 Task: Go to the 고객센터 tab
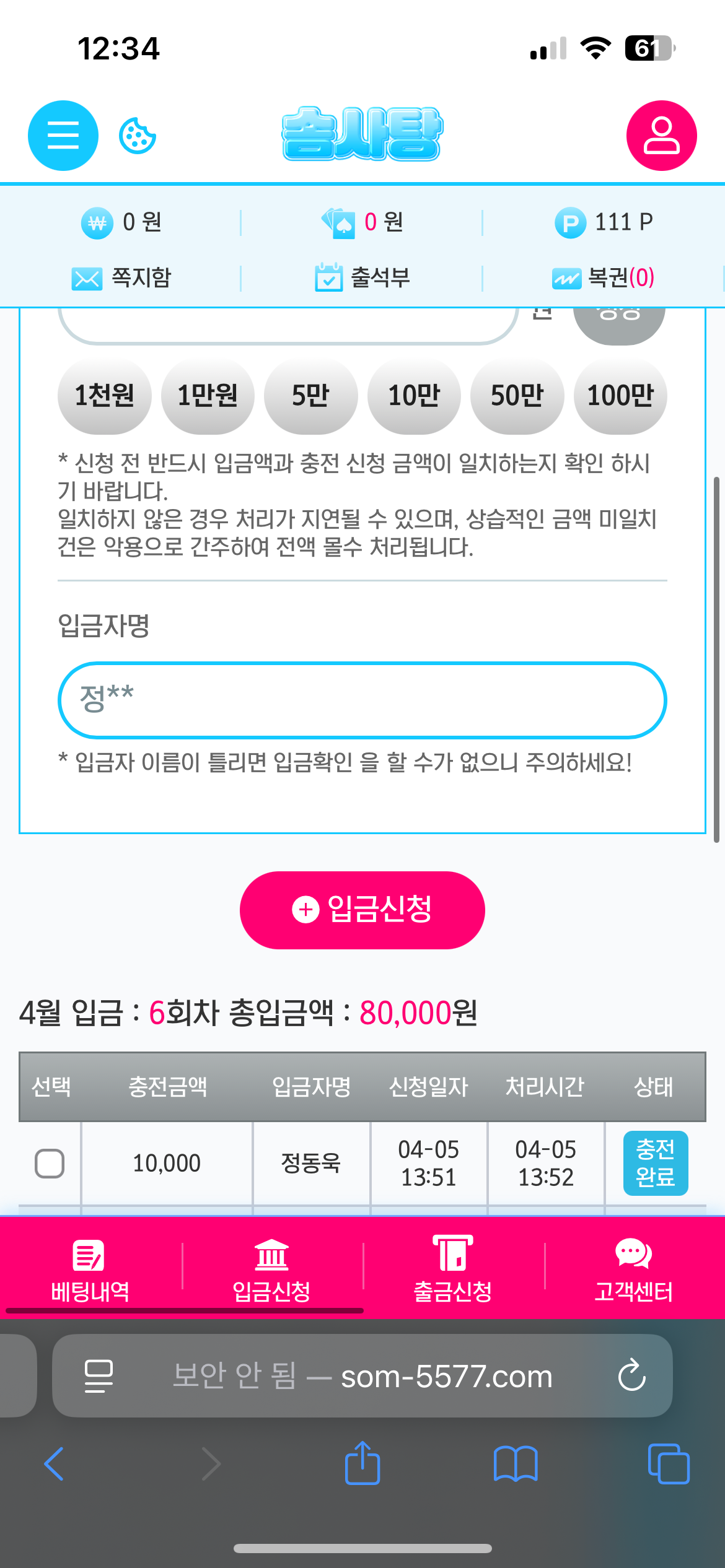pos(633,1267)
